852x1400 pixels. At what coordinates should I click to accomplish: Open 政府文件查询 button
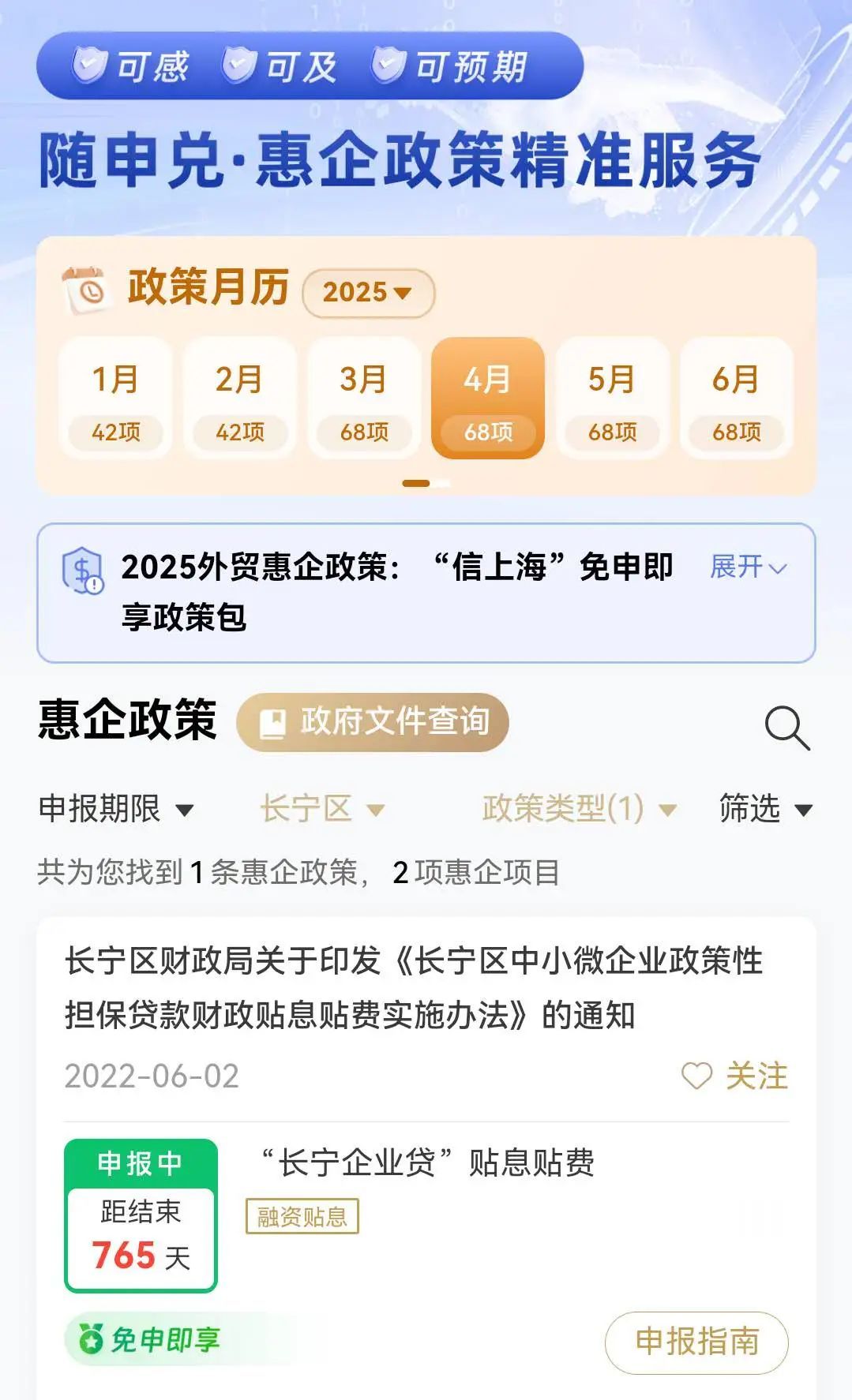[x=373, y=721]
